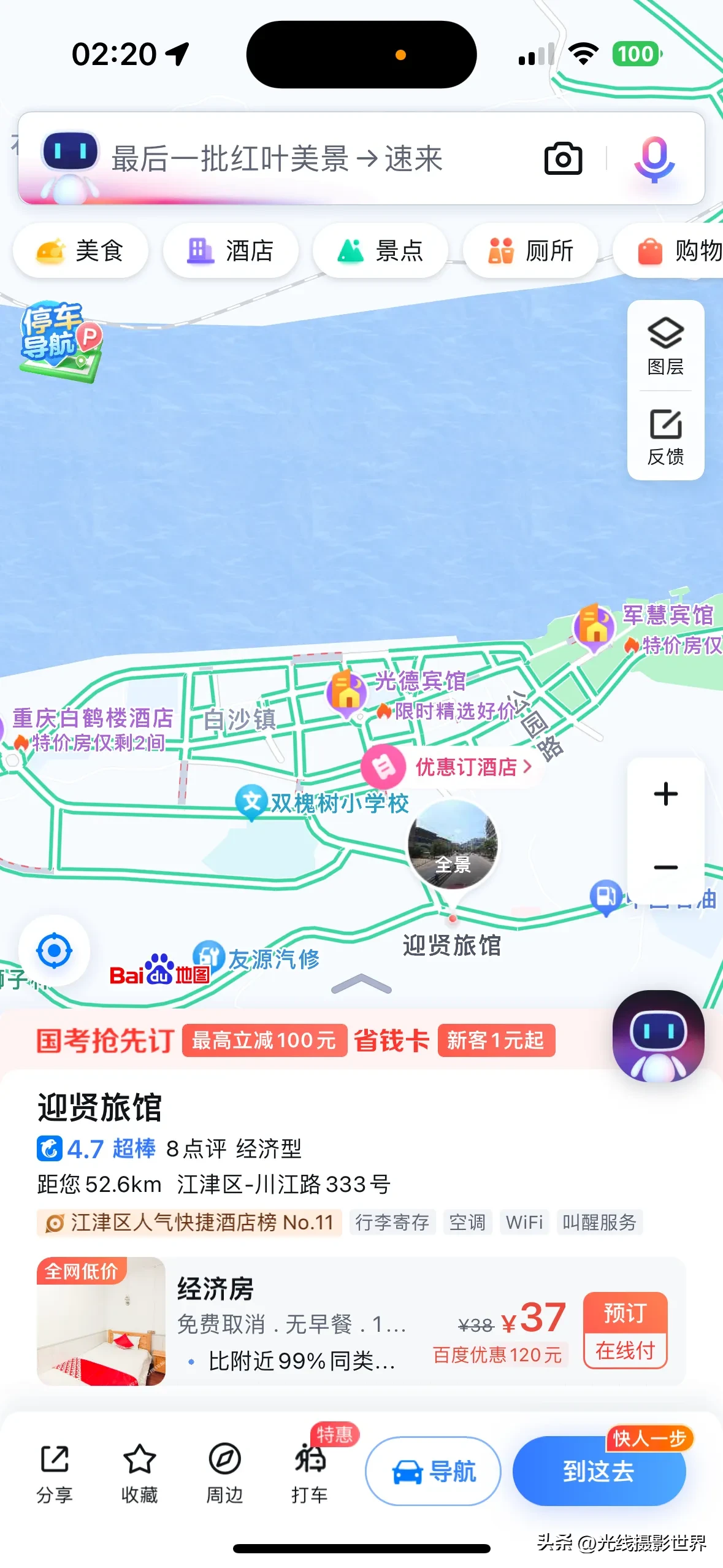Open the 全景 panorama thumbnail
This screenshot has height=1568, width=723.
(453, 845)
